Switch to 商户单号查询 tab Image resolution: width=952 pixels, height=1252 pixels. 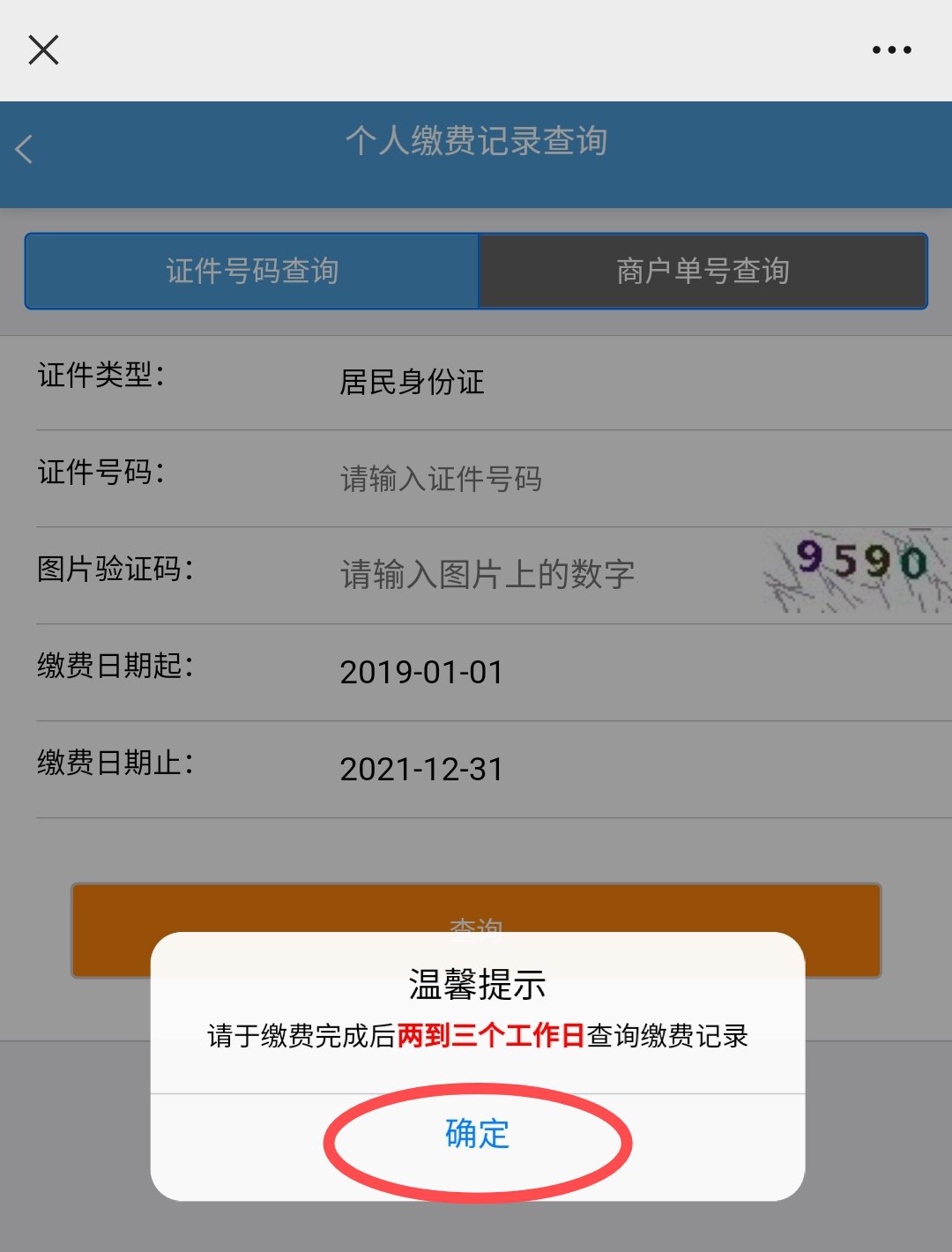pos(703,271)
